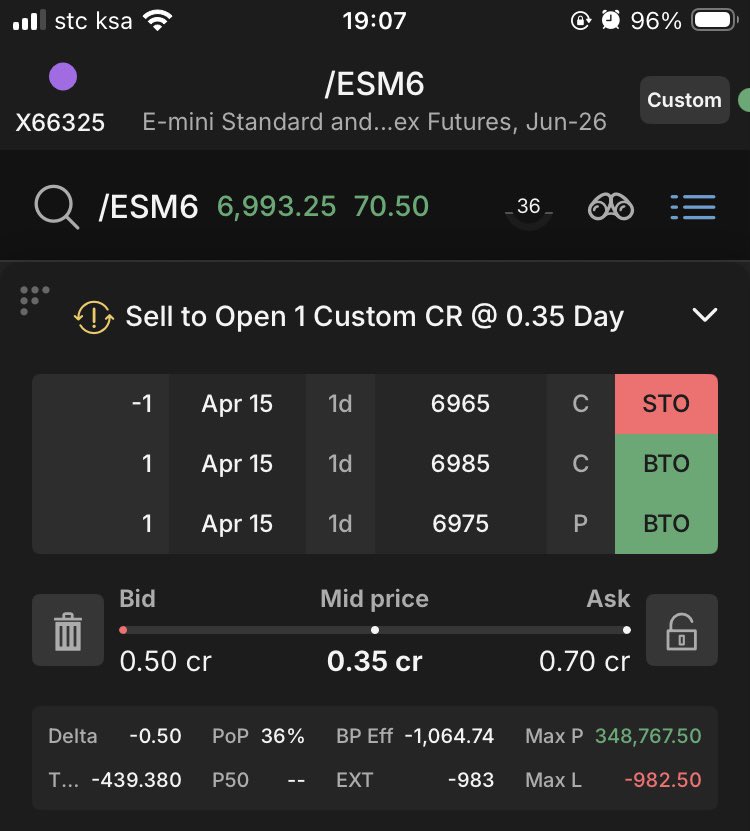Toggle the BTO action on 6985 call
This screenshot has height=831, width=750.
pos(666,464)
